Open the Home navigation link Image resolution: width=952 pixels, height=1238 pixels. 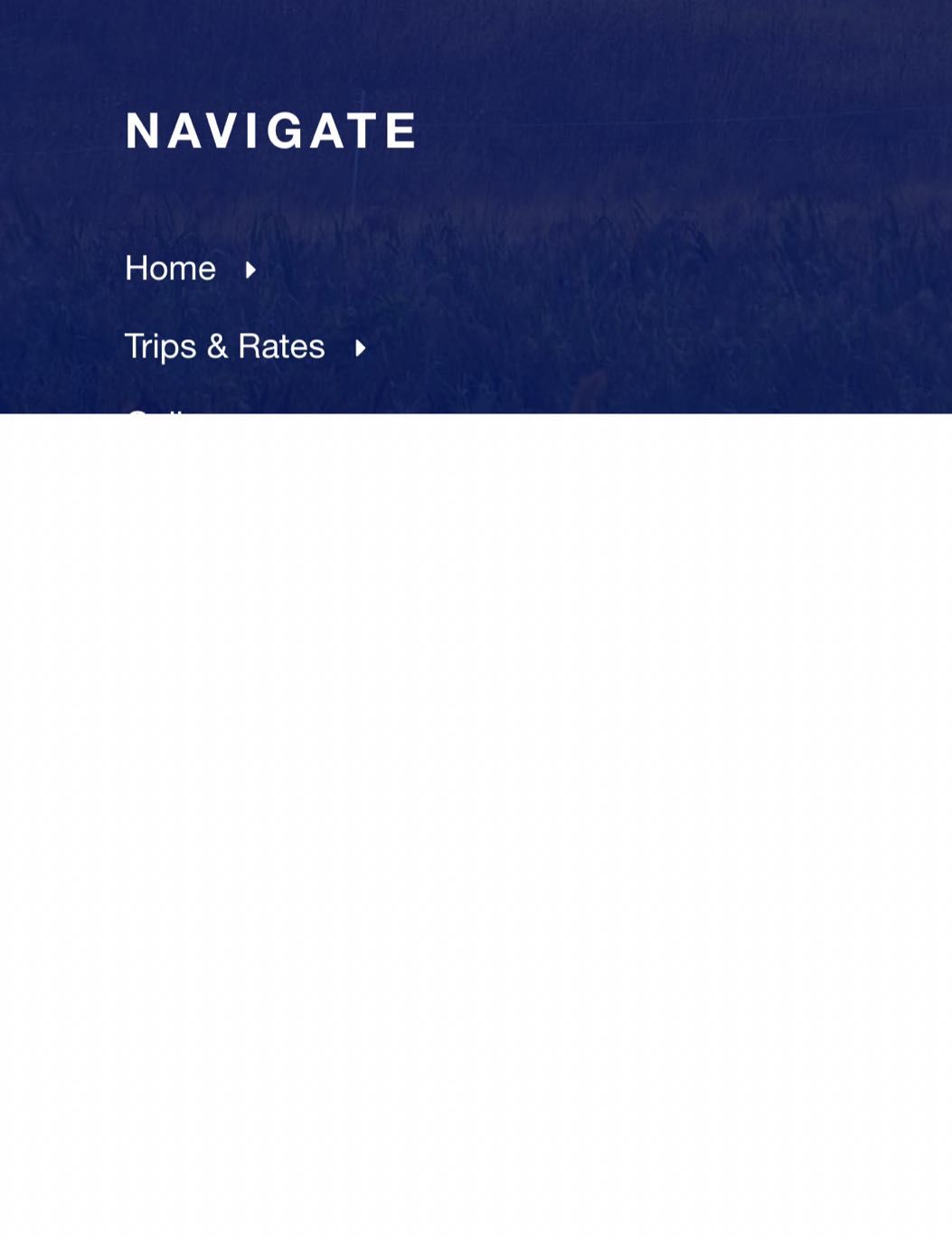(170, 269)
